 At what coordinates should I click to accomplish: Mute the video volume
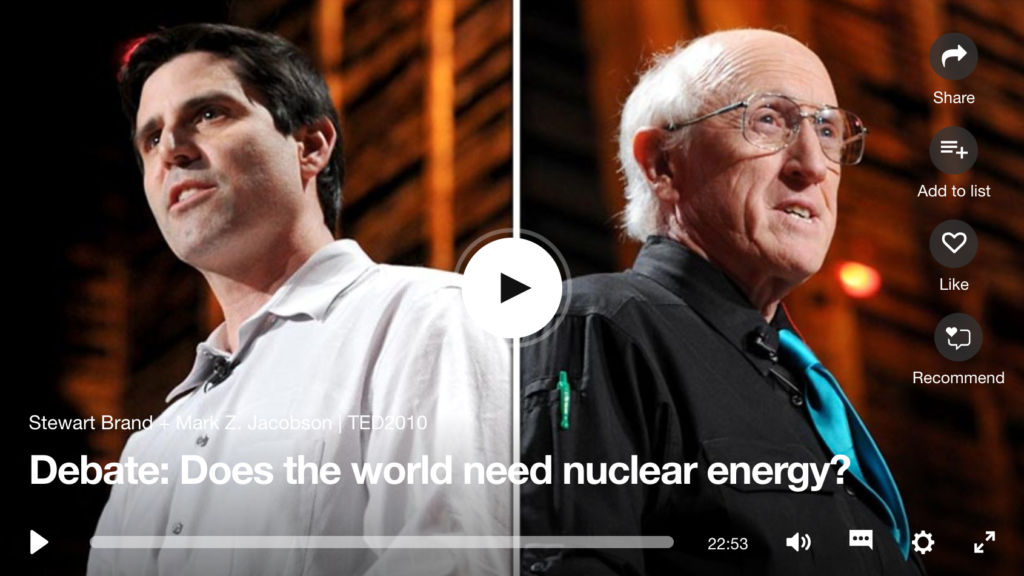(798, 542)
